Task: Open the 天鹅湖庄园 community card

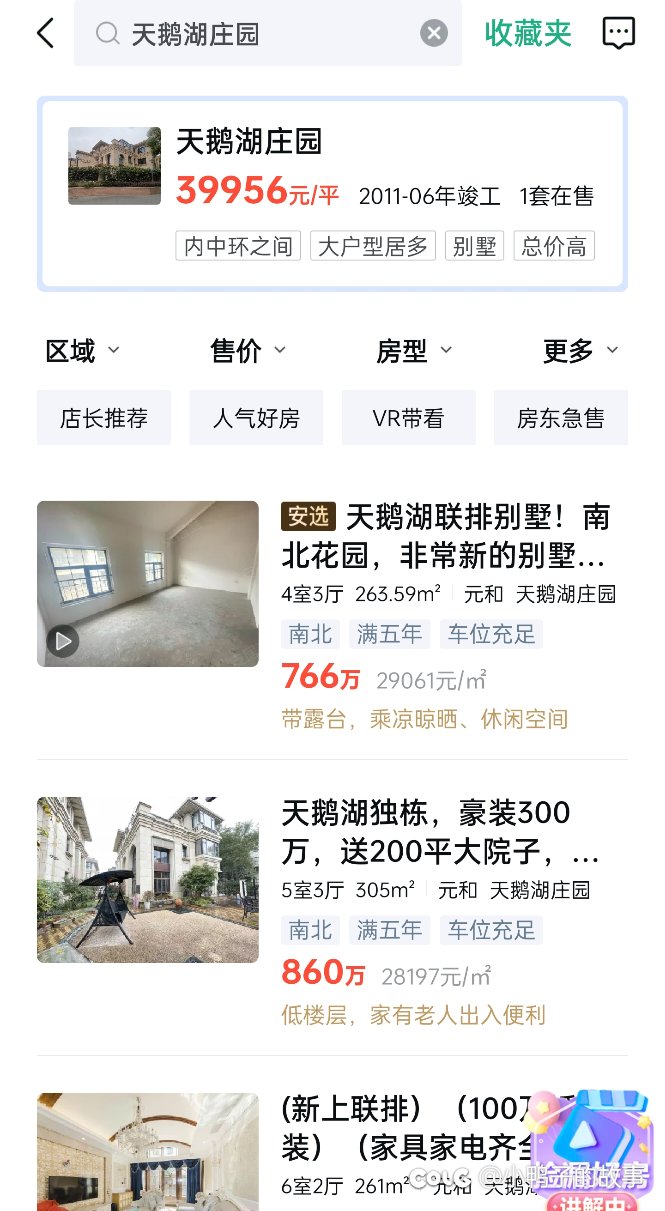Action: [x=332, y=194]
